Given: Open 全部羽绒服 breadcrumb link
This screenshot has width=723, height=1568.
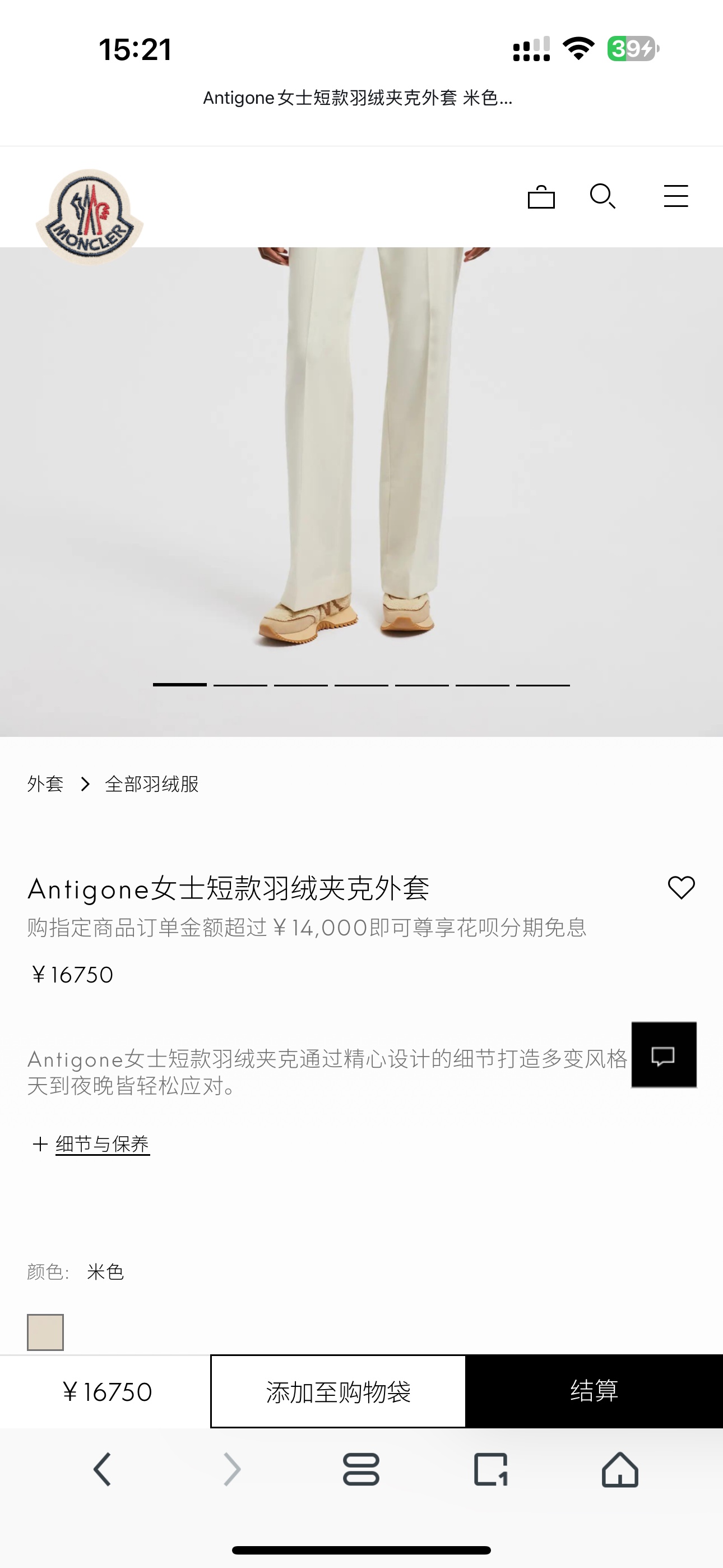Looking at the screenshot, I should [x=152, y=784].
